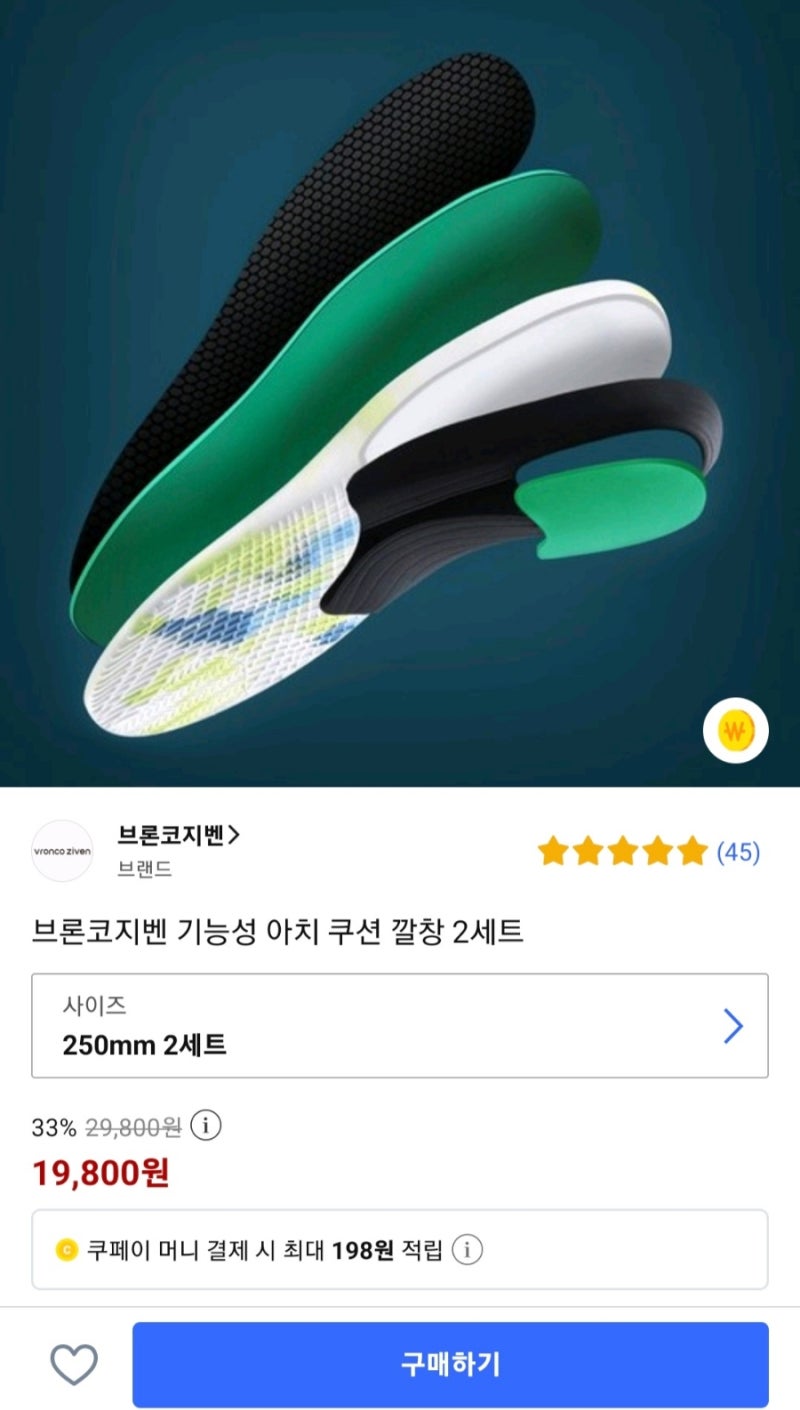Image resolution: width=800 pixels, height=1410 pixels.
Task: Open the 사이즈 250mm 2세트 selector
Action: [400, 1026]
